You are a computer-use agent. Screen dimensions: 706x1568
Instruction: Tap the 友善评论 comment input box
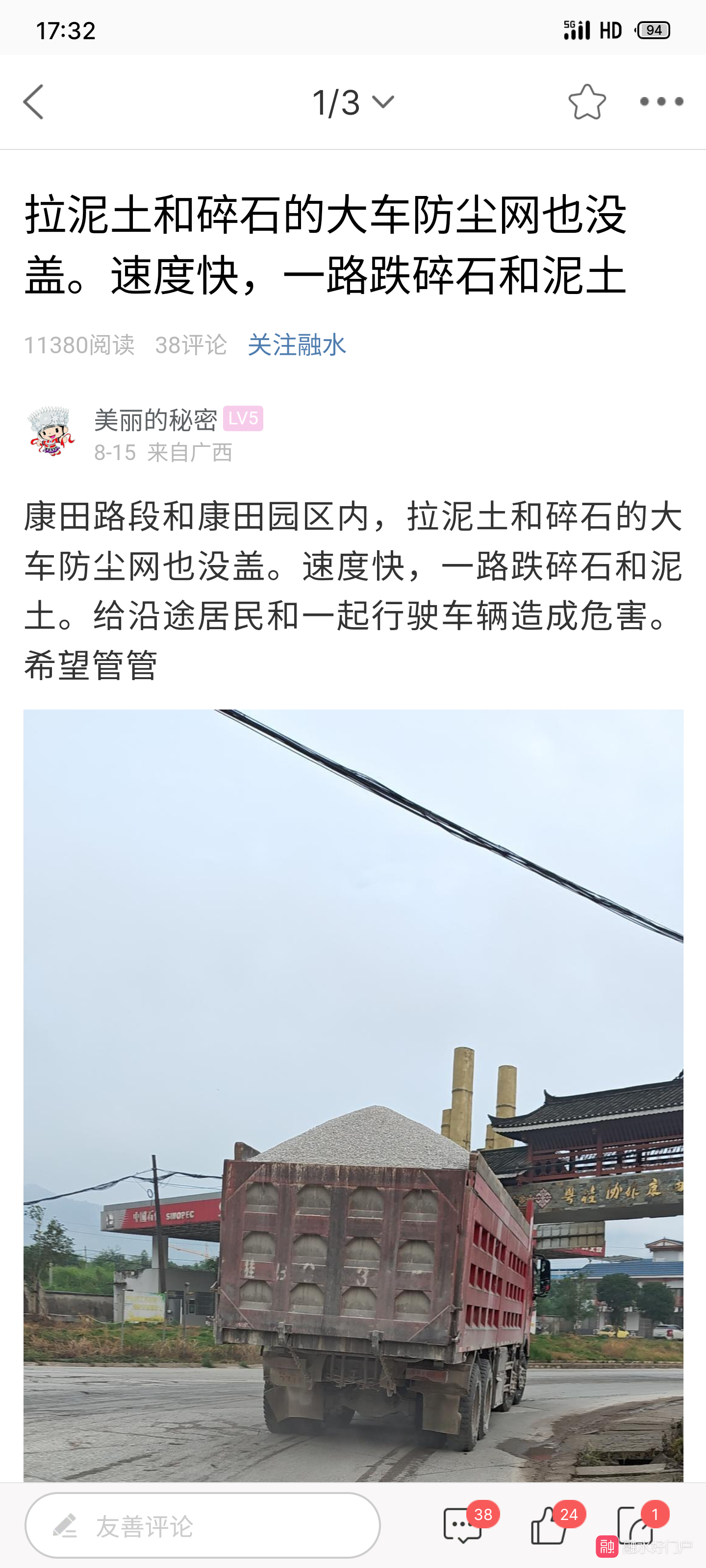pos(202,1525)
